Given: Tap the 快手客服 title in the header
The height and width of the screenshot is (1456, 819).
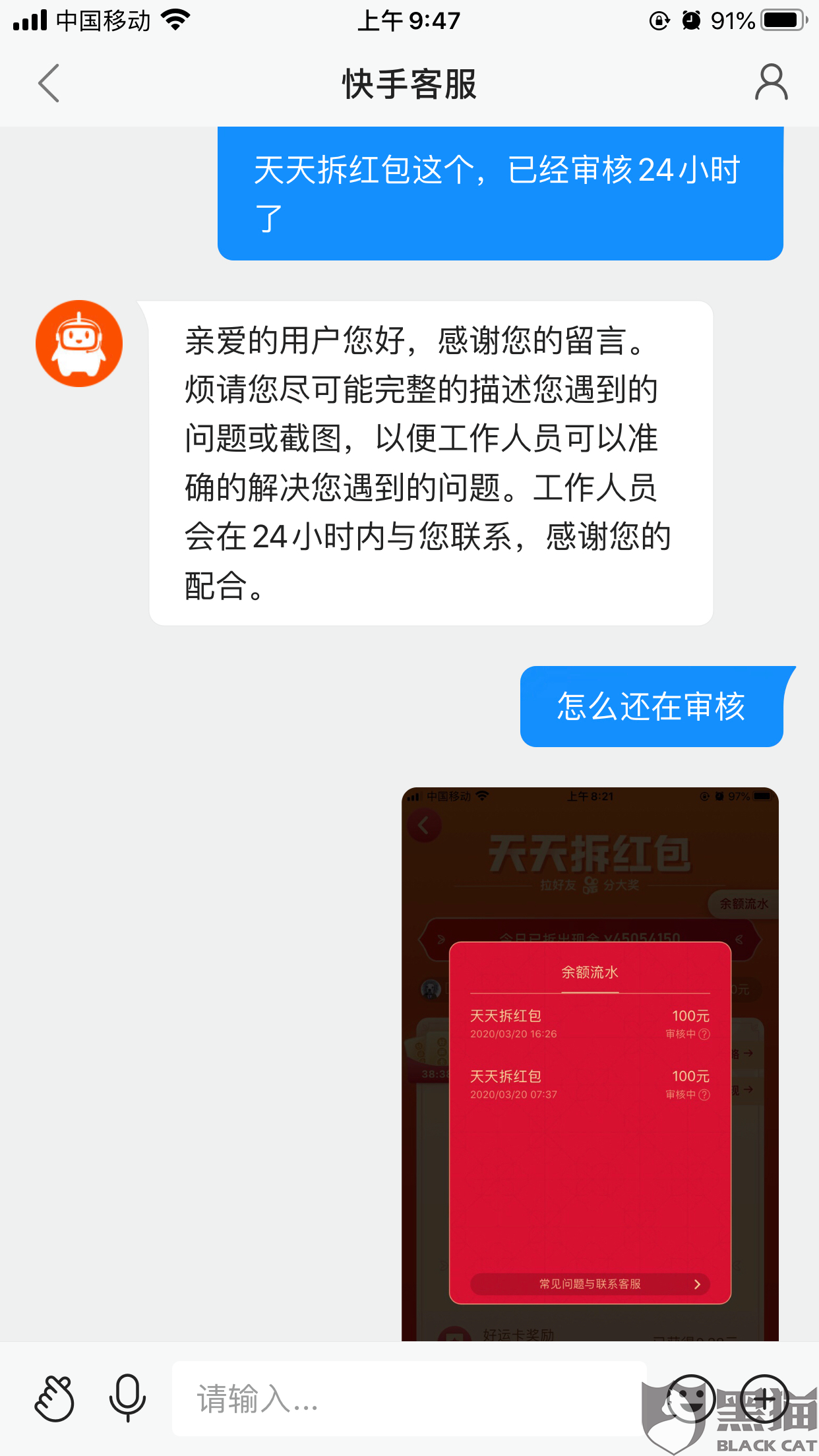Looking at the screenshot, I should pyautogui.click(x=409, y=84).
